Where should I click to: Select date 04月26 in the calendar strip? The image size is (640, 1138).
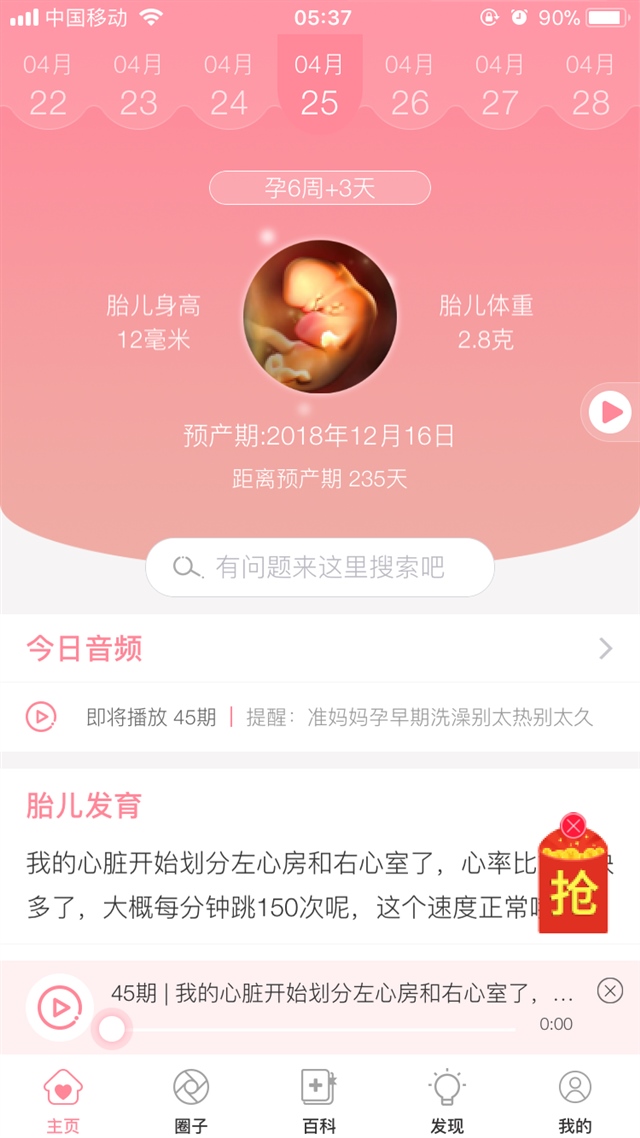click(409, 85)
